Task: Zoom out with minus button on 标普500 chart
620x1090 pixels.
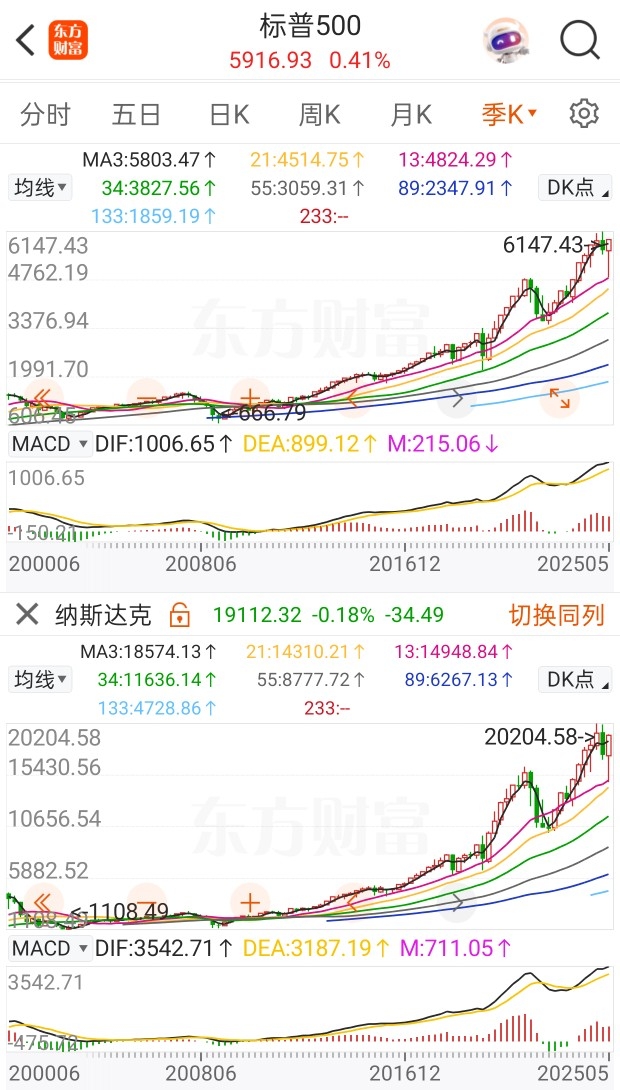Action: 147,399
